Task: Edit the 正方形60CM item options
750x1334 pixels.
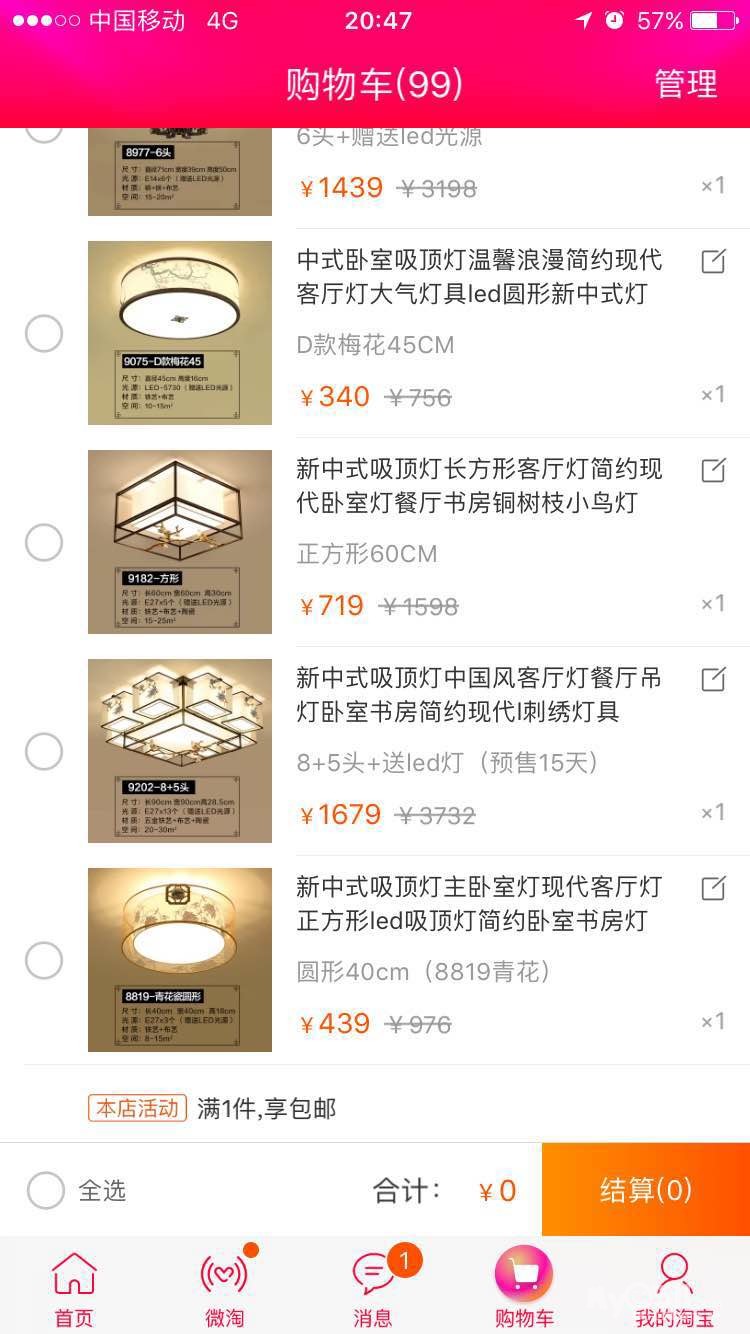Action: [713, 471]
